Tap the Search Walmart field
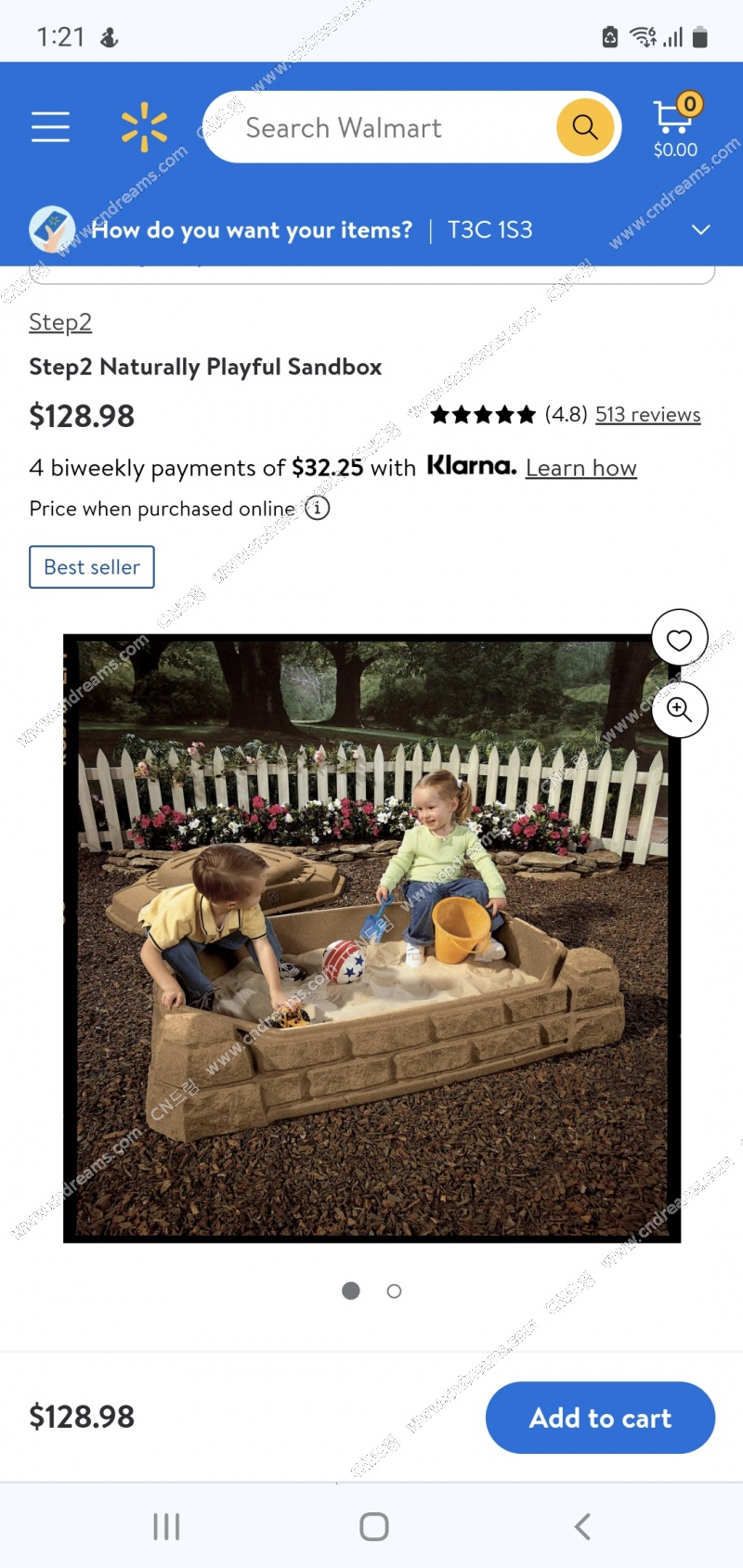Screen dimensions: 743x1568 click(381, 127)
